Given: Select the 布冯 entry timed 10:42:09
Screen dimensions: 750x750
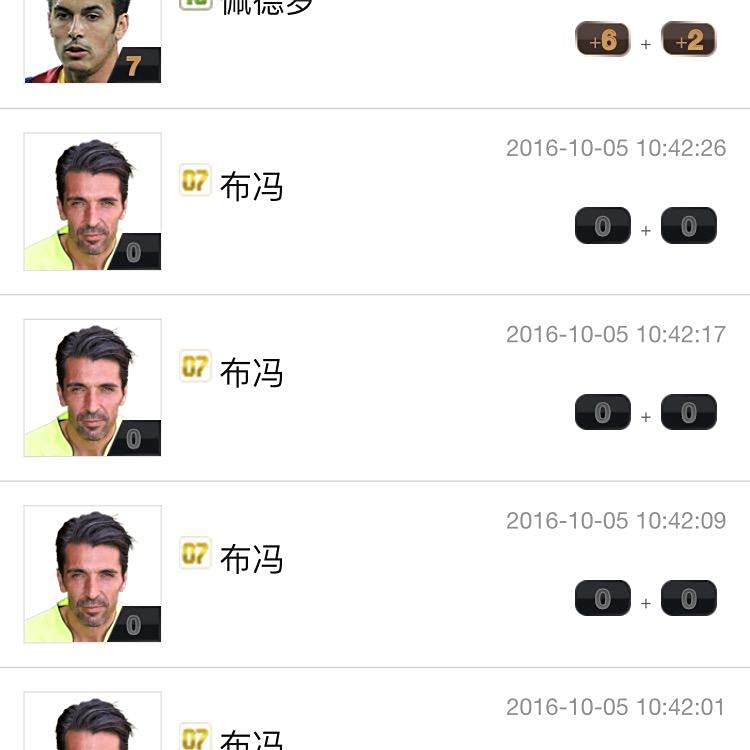Looking at the screenshot, I should point(375,573).
